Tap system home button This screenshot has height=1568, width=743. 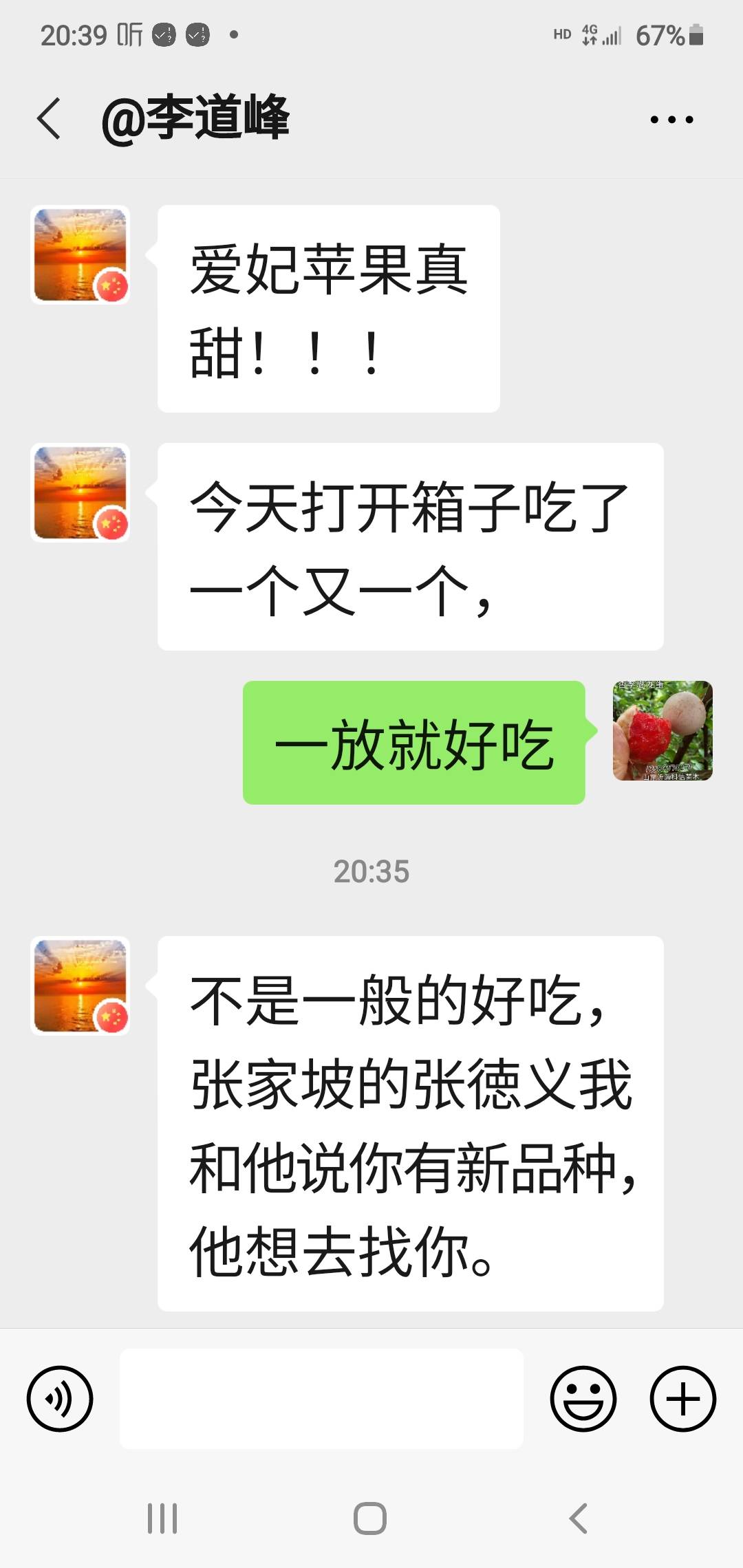pyautogui.click(x=370, y=1518)
